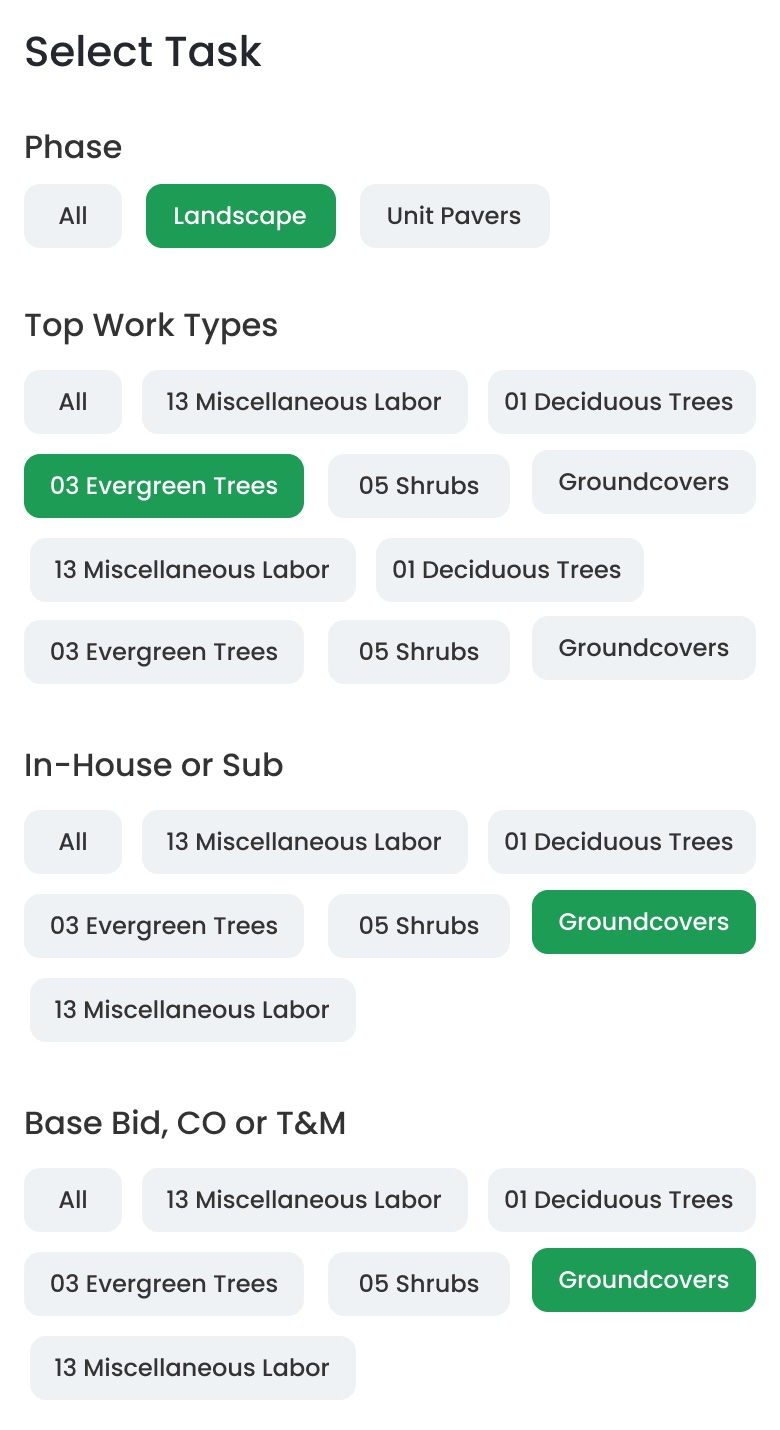This screenshot has height=1430, width=780.
Task: Enable 05 Shrubs under Top Work Types
Action: [x=418, y=486]
